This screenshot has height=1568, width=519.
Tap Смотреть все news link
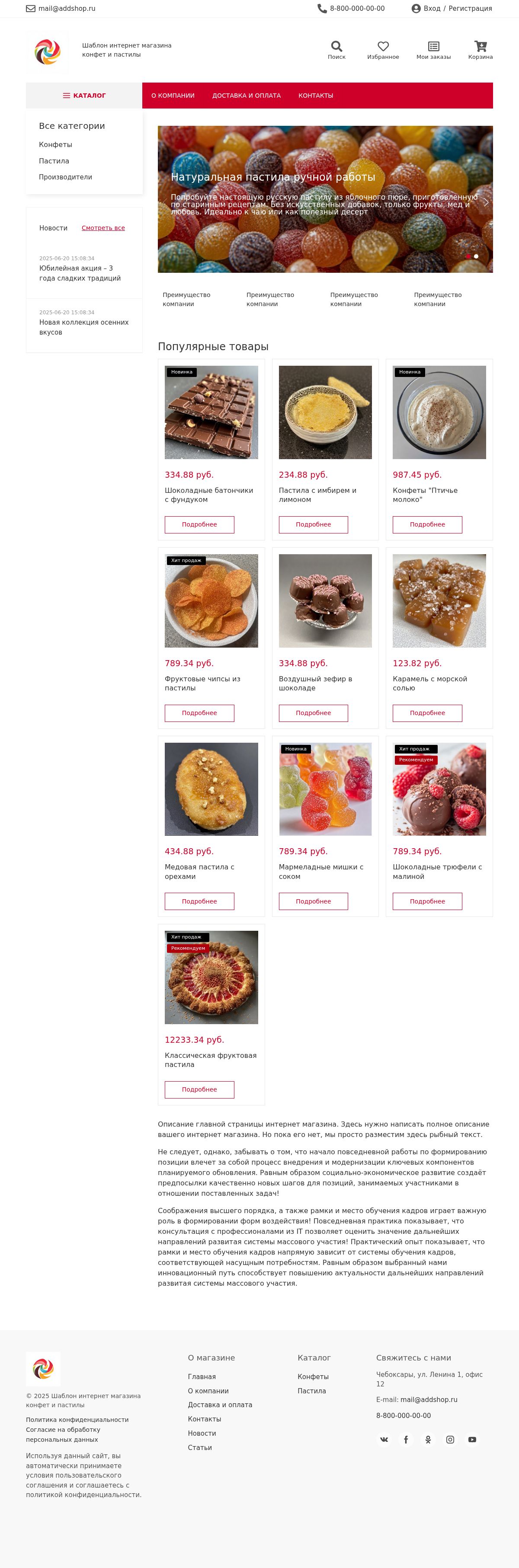pos(103,228)
